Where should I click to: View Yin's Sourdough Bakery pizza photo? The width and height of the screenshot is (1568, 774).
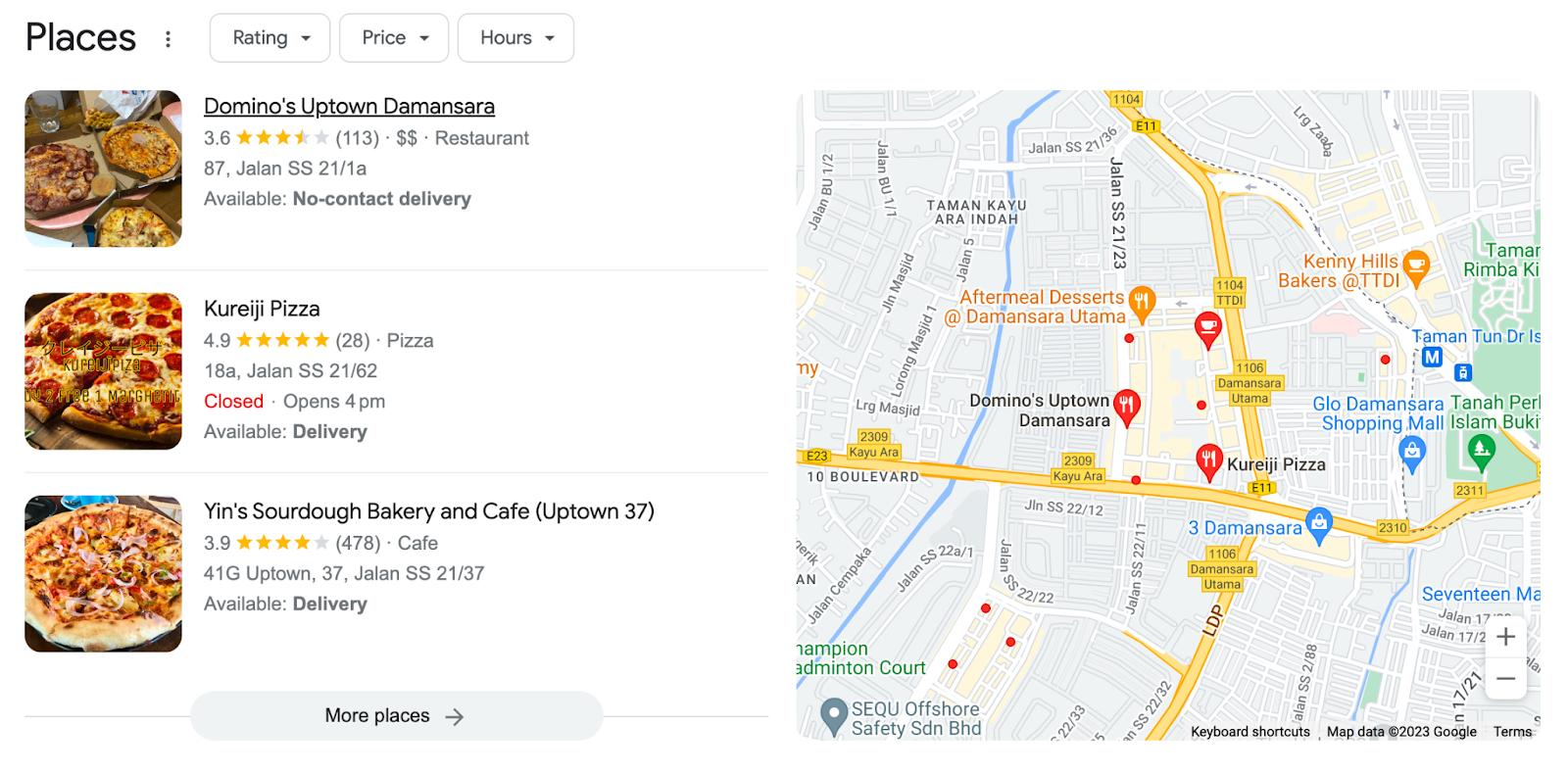point(103,573)
